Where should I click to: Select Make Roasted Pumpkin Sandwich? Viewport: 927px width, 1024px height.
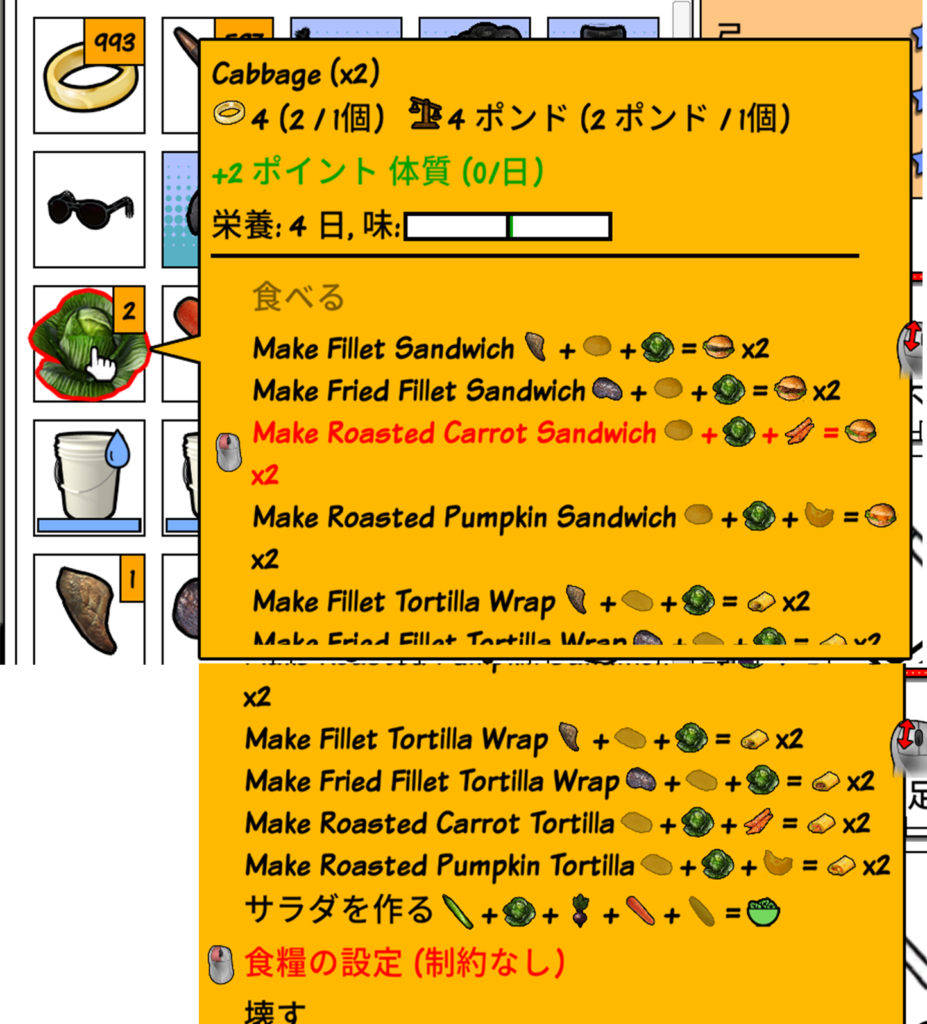(x=464, y=517)
